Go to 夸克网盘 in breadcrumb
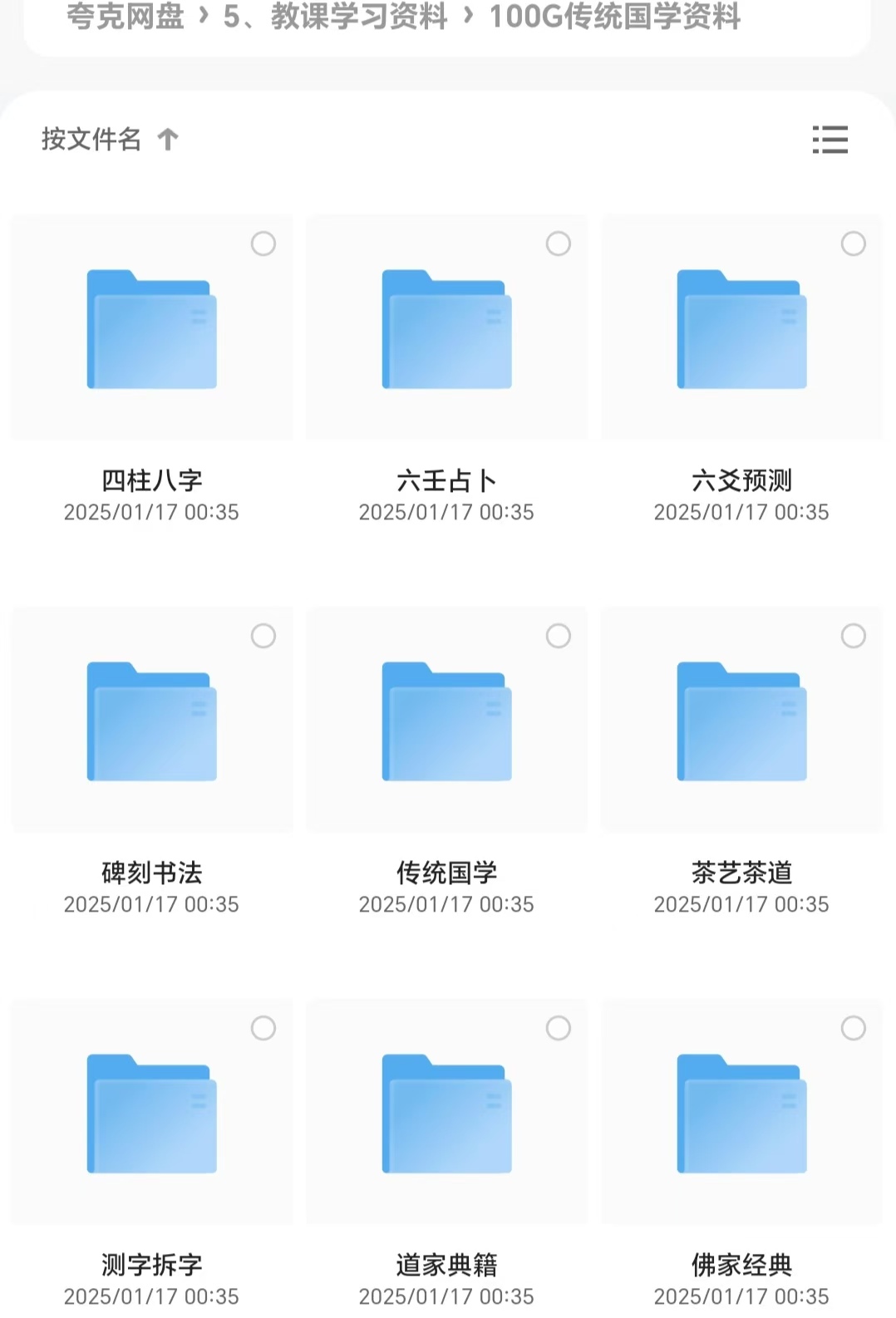The width and height of the screenshot is (896, 1318). 125,17
